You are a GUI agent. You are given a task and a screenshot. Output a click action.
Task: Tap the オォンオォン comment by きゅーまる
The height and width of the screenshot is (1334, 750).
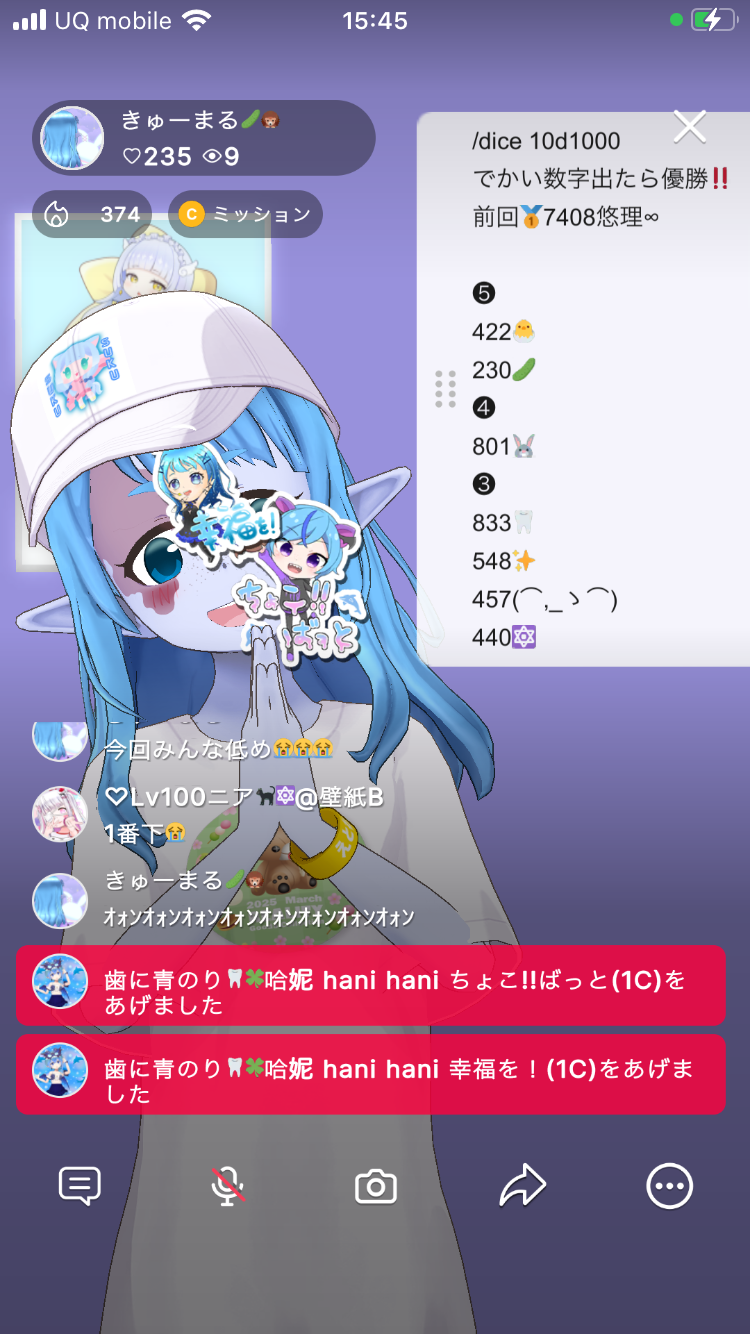(x=258, y=916)
